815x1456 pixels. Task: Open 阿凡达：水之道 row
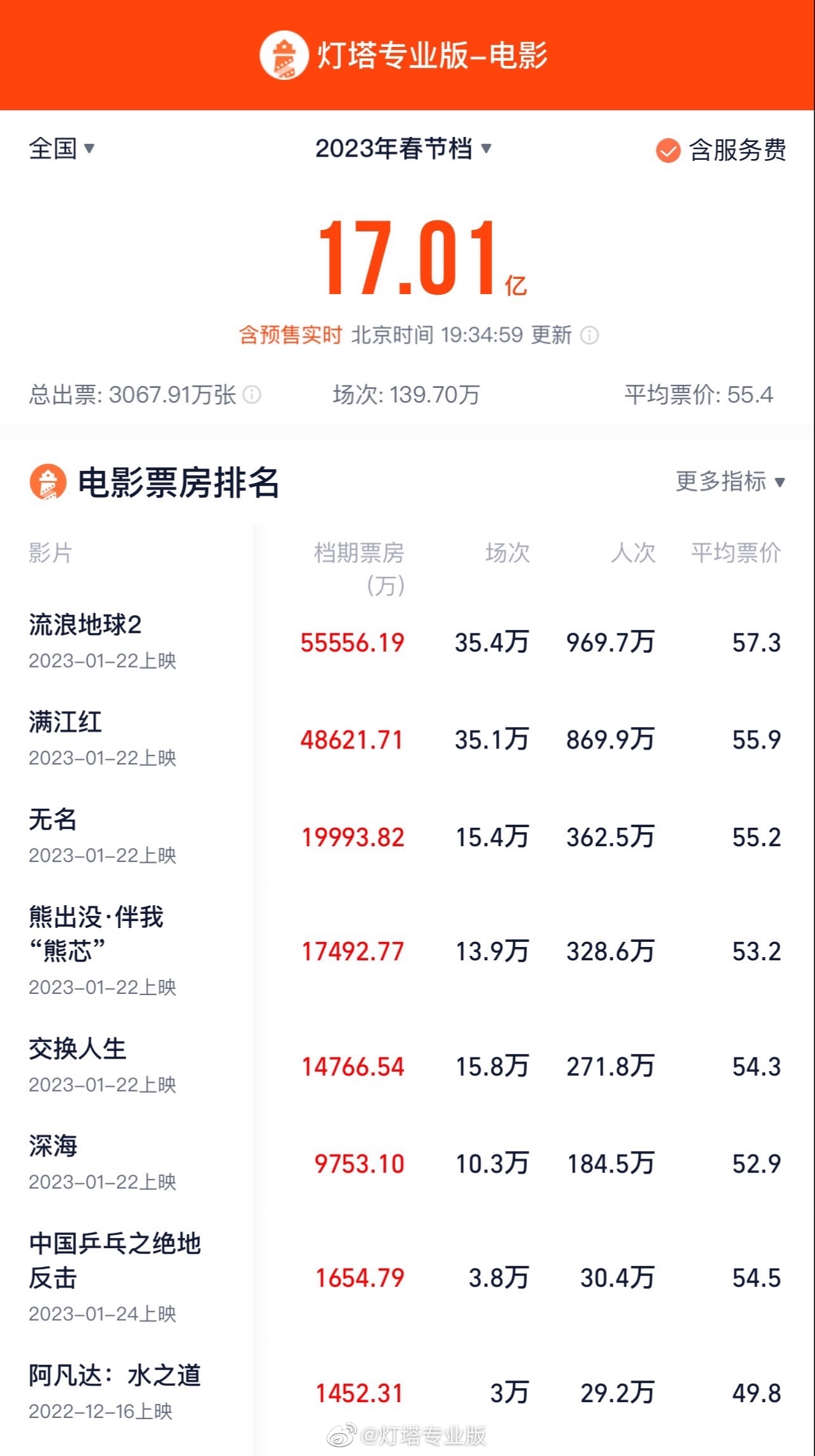coord(407,1393)
